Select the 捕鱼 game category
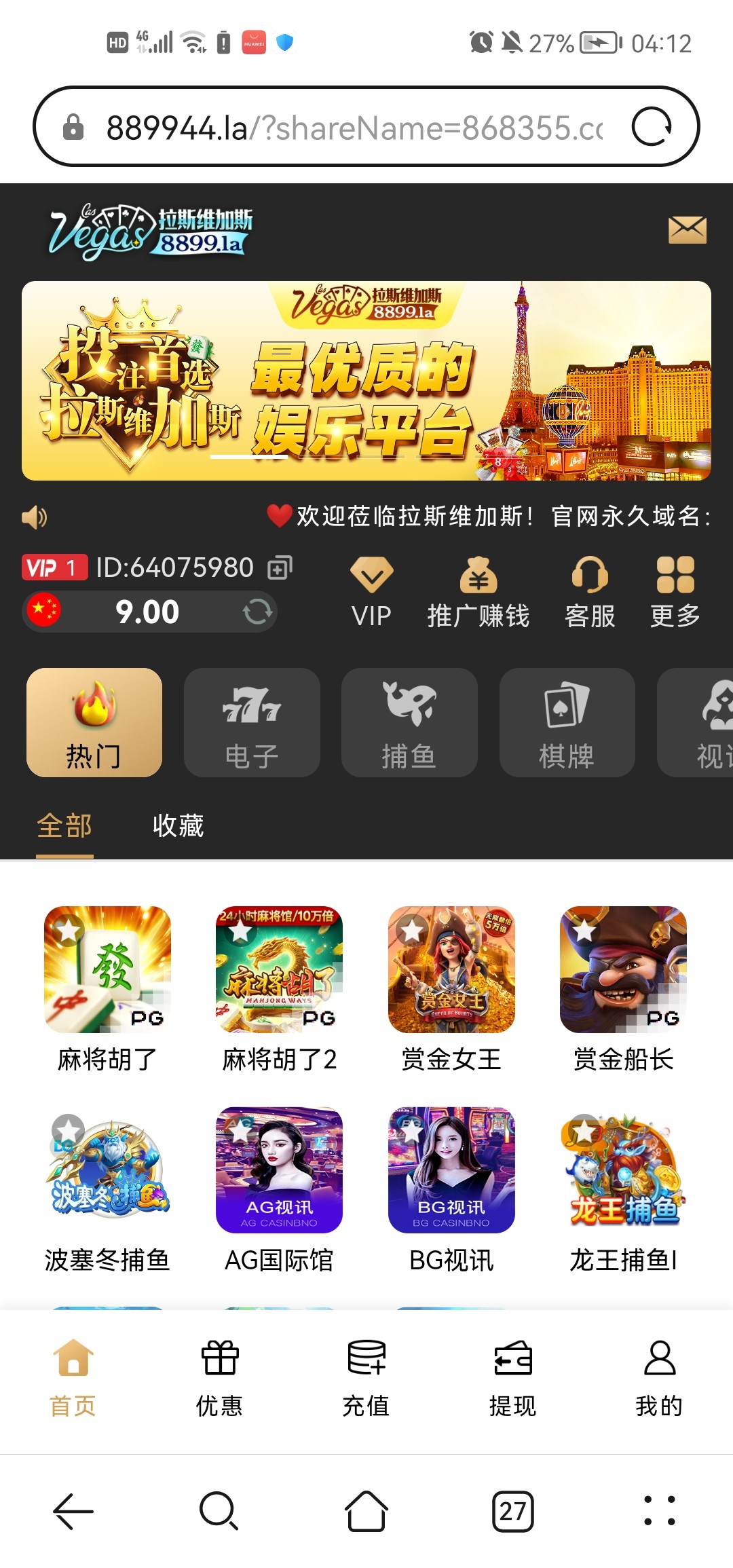 pyautogui.click(x=409, y=722)
